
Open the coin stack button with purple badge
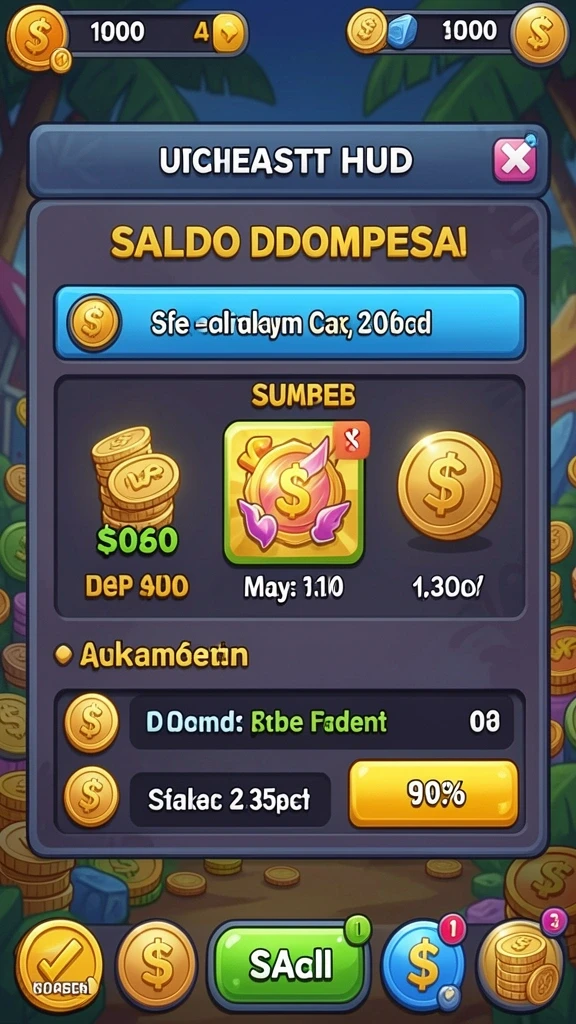pyautogui.click(x=522, y=964)
